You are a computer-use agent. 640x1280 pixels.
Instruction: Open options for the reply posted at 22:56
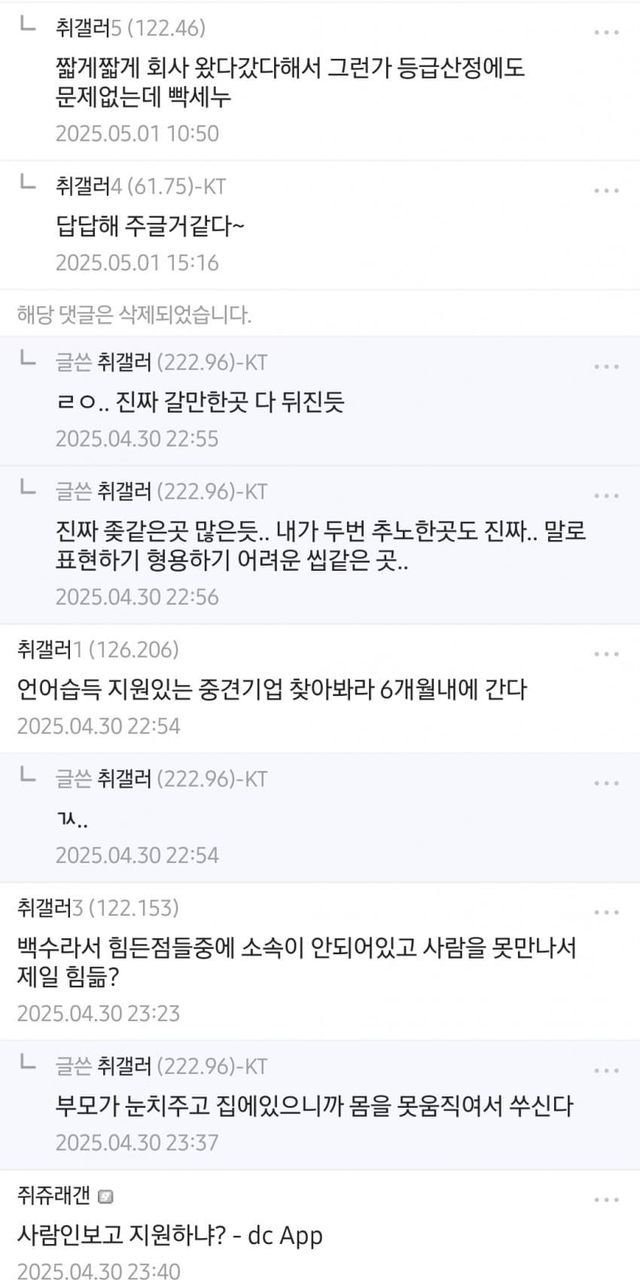(x=606, y=495)
